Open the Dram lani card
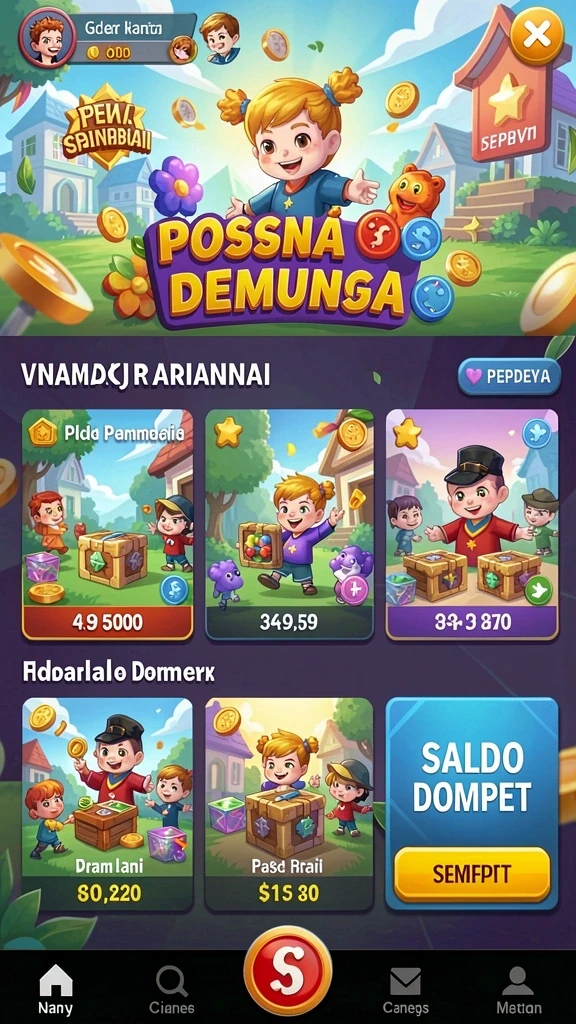576x1024 pixels. [x=108, y=804]
